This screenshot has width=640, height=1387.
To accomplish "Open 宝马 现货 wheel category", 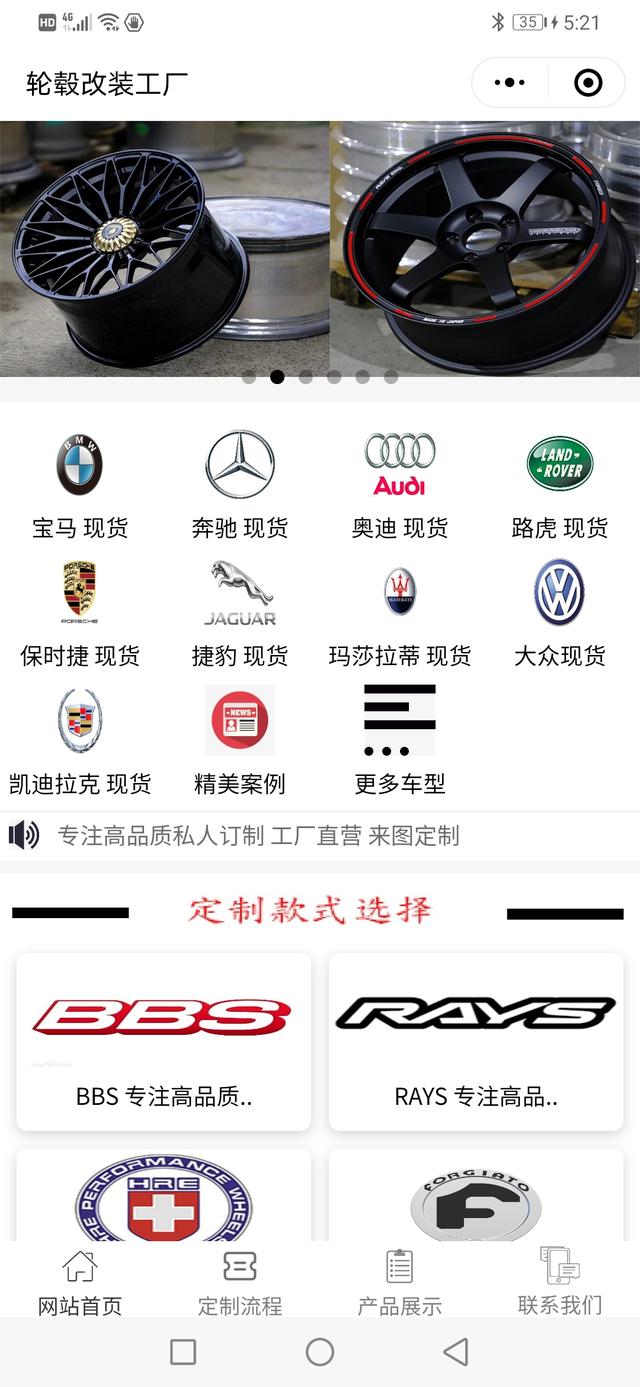I will point(80,485).
